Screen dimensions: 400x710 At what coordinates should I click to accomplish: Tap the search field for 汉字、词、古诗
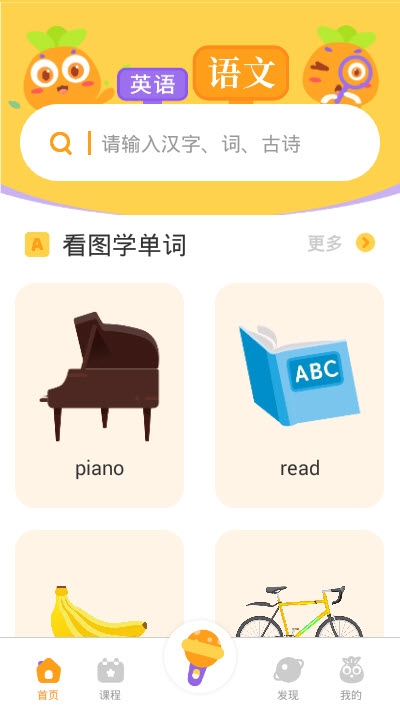point(200,143)
